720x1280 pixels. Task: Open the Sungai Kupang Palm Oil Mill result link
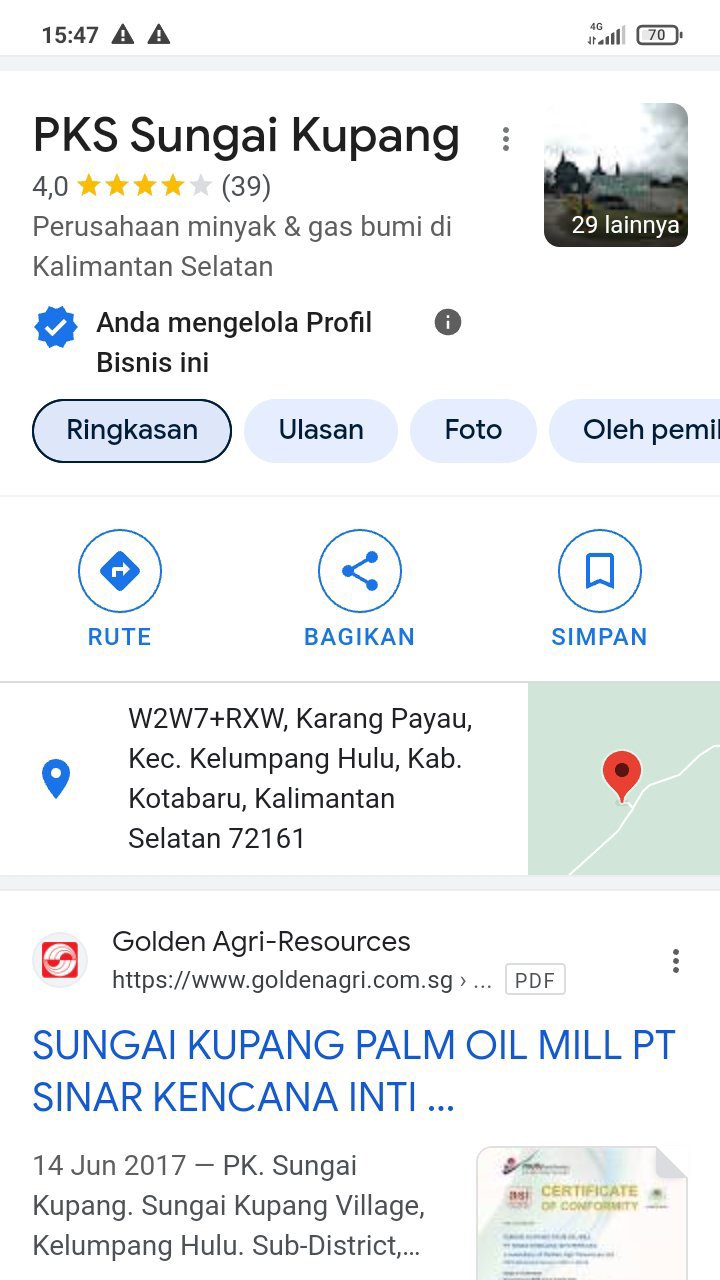pos(354,1071)
